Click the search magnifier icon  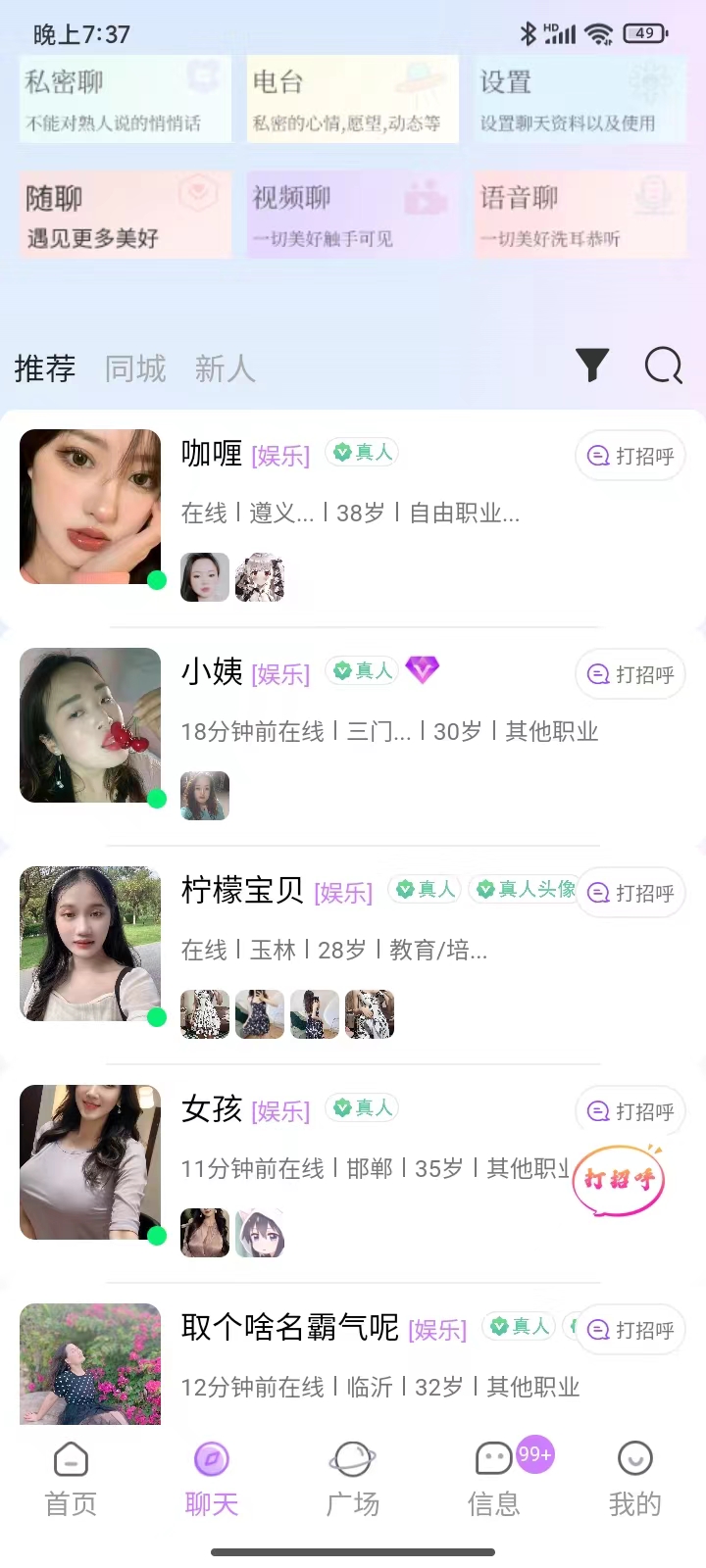(663, 366)
